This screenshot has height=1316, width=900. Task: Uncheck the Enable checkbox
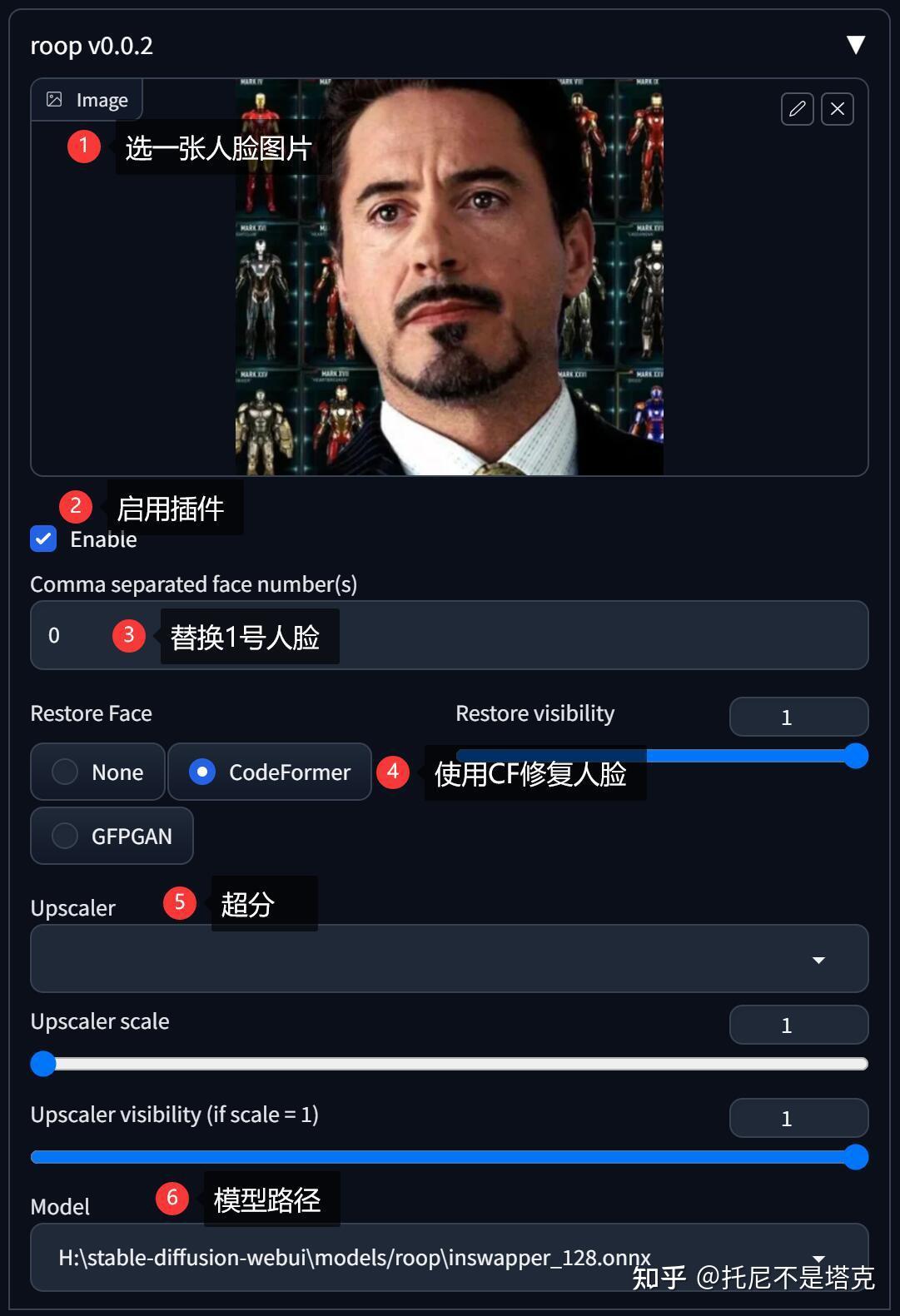click(x=43, y=539)
